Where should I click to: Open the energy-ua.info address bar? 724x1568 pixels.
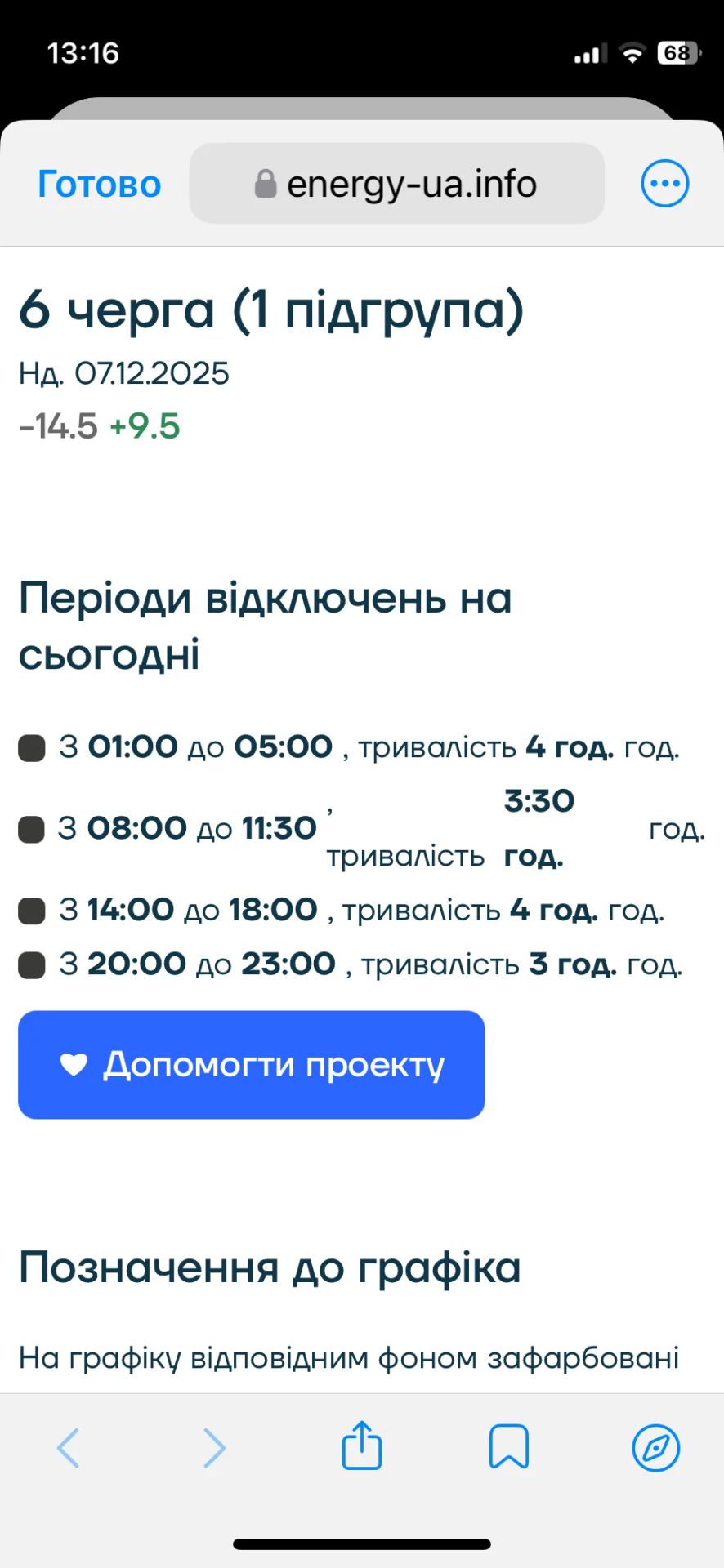click(x=396, y=184)
